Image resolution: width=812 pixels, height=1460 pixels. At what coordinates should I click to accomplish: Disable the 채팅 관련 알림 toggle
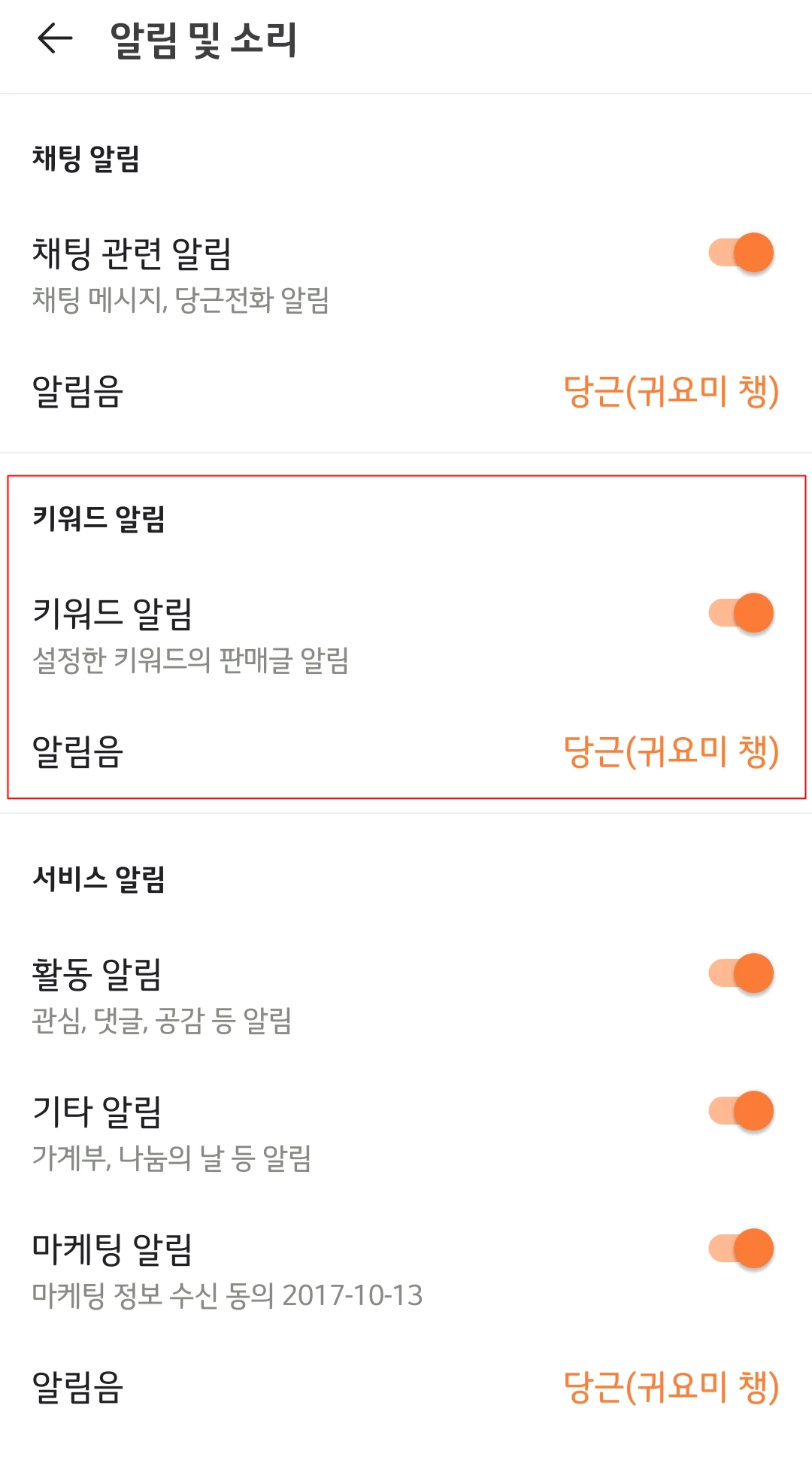click(x=741, y=251)
